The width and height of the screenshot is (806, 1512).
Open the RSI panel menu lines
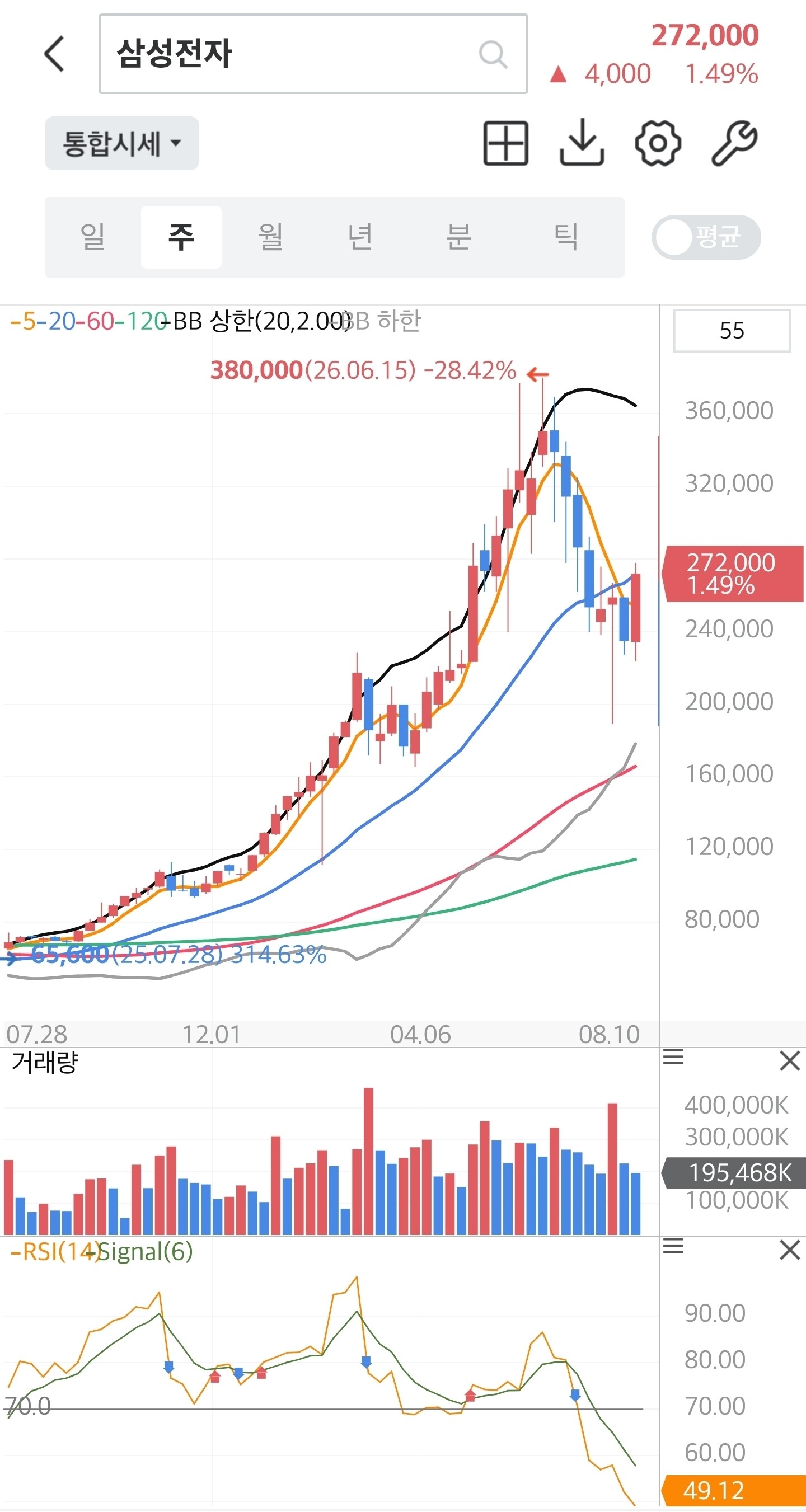click(x=673, y=1246)
